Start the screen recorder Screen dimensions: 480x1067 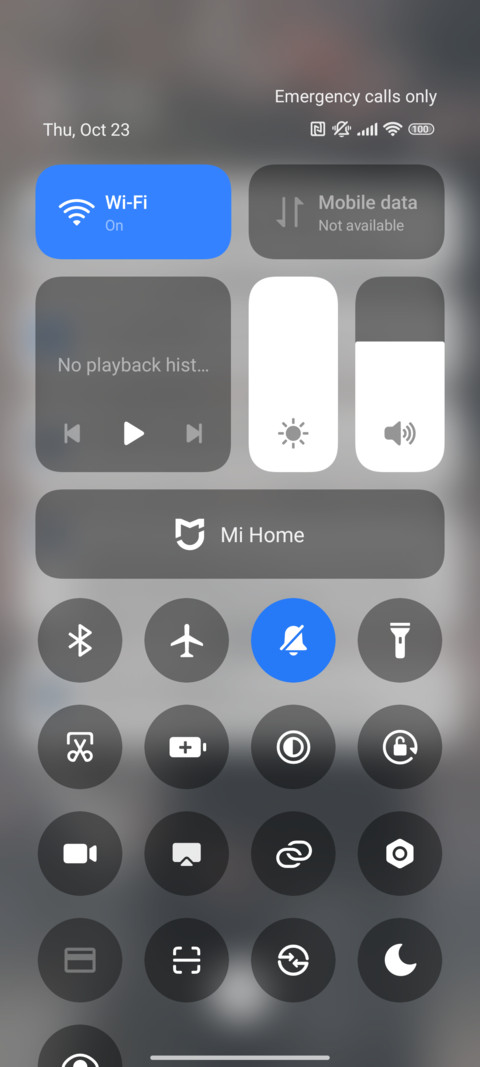80,853
